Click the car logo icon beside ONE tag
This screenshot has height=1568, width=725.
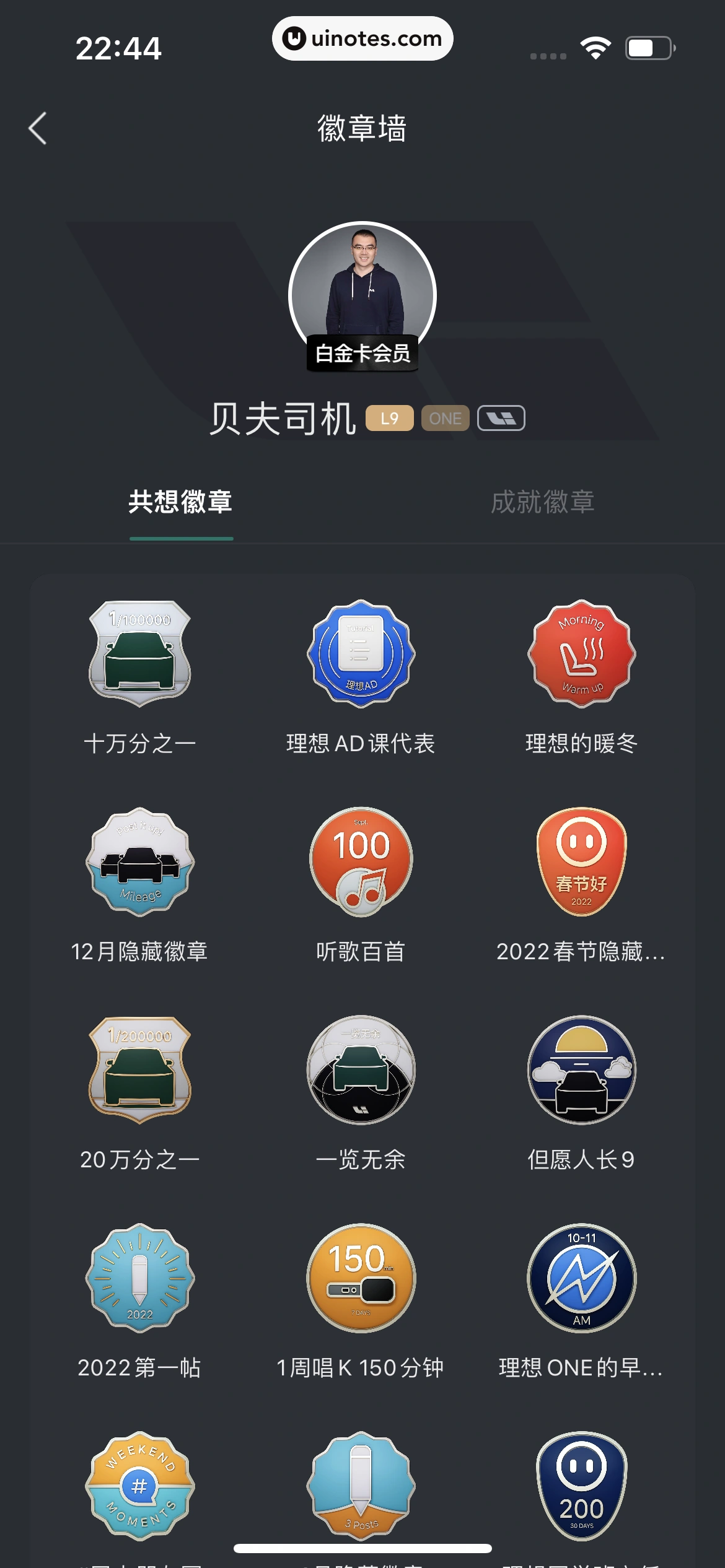503,418
